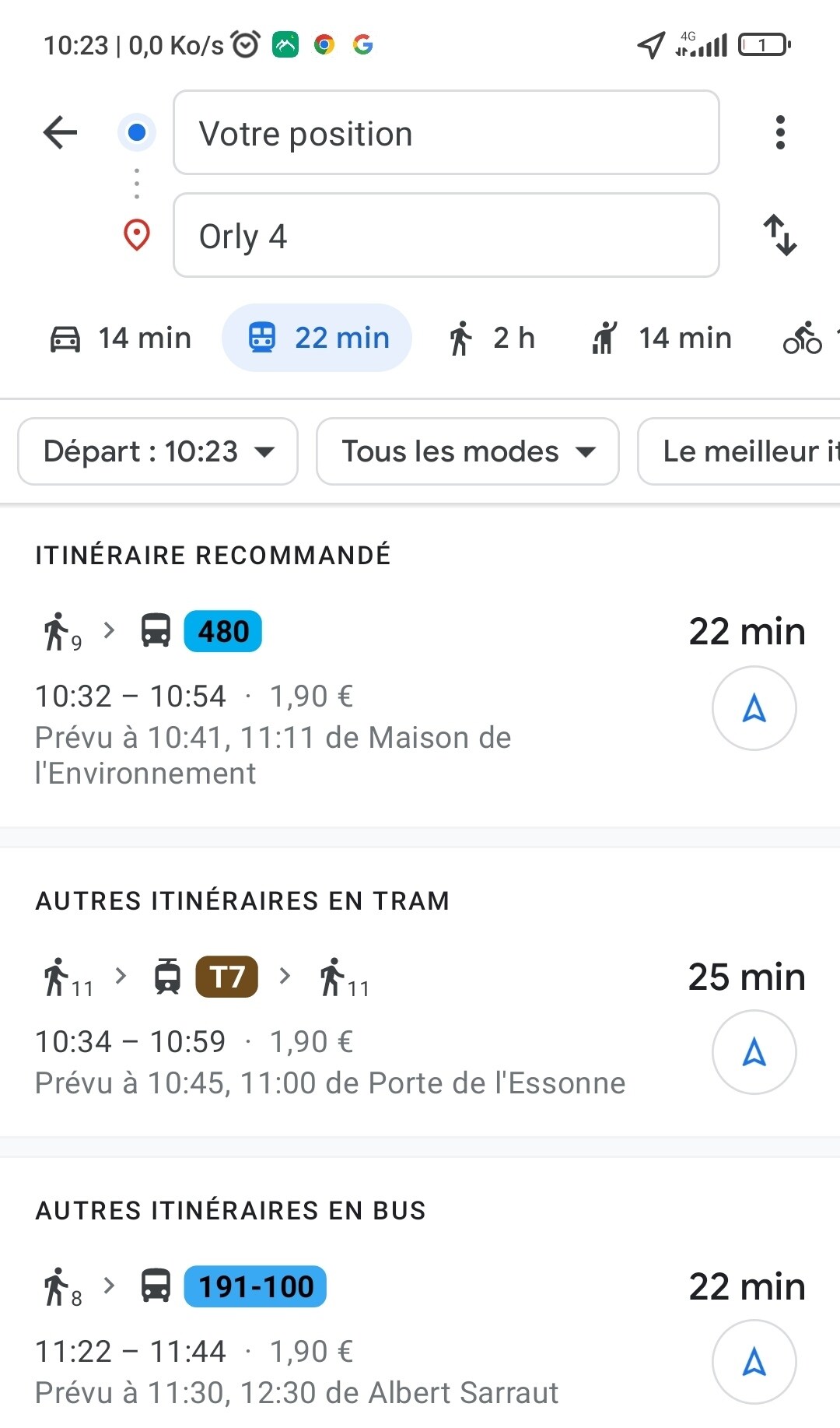This screenshot has width=840, height=1428.
Task: Expand the Tous les modes dropdown
Action: [x=467, y=451]
